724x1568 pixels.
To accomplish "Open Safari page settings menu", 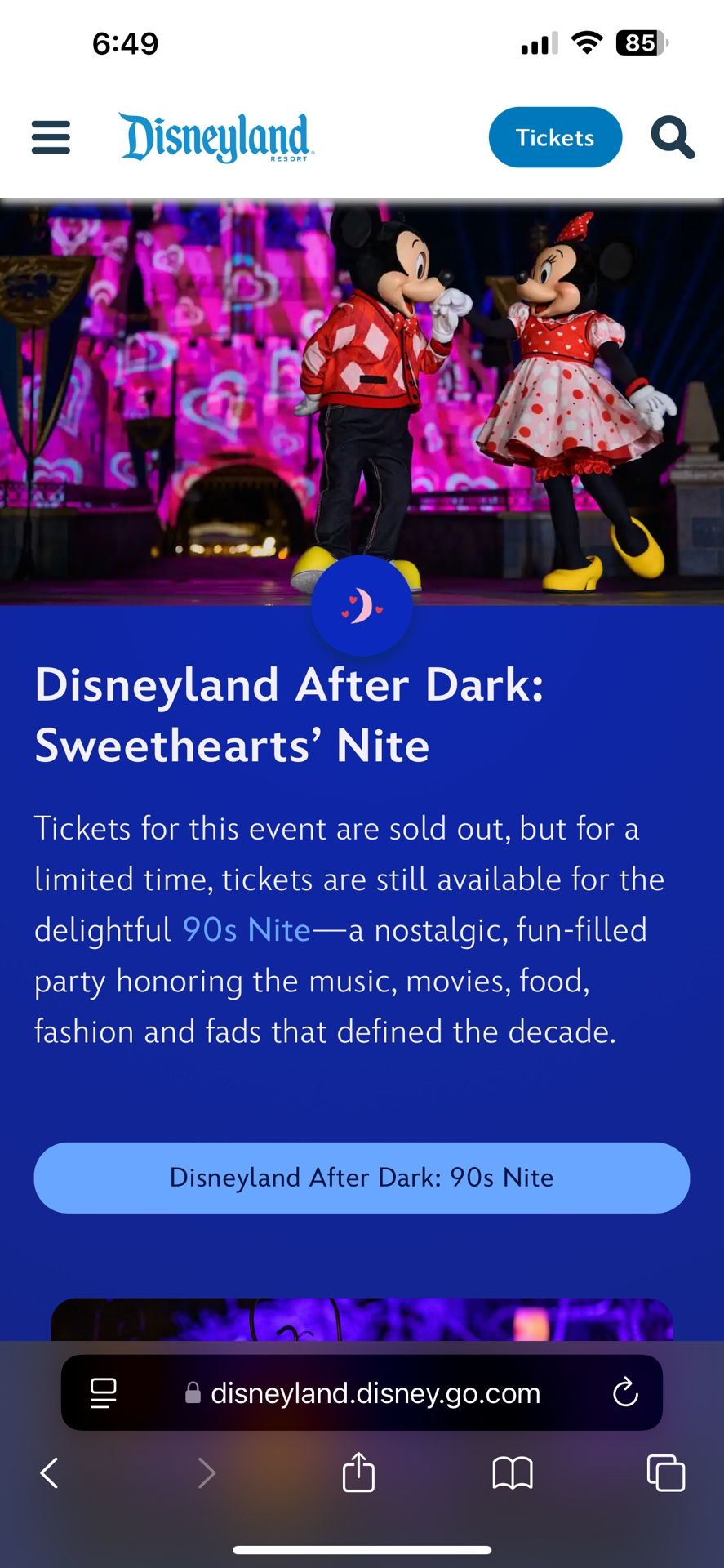I will [x=104, y=1392].
